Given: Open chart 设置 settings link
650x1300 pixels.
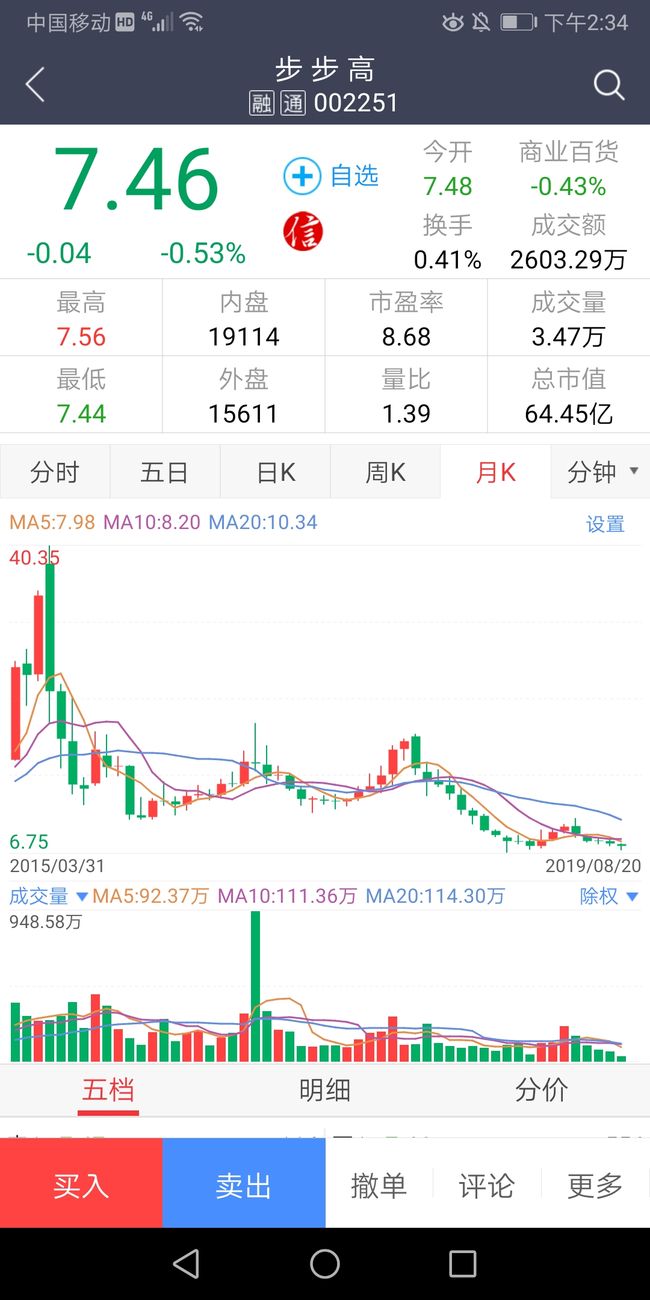Looking at the screenshot, I should pyautogui.click(x=605, y=524).
